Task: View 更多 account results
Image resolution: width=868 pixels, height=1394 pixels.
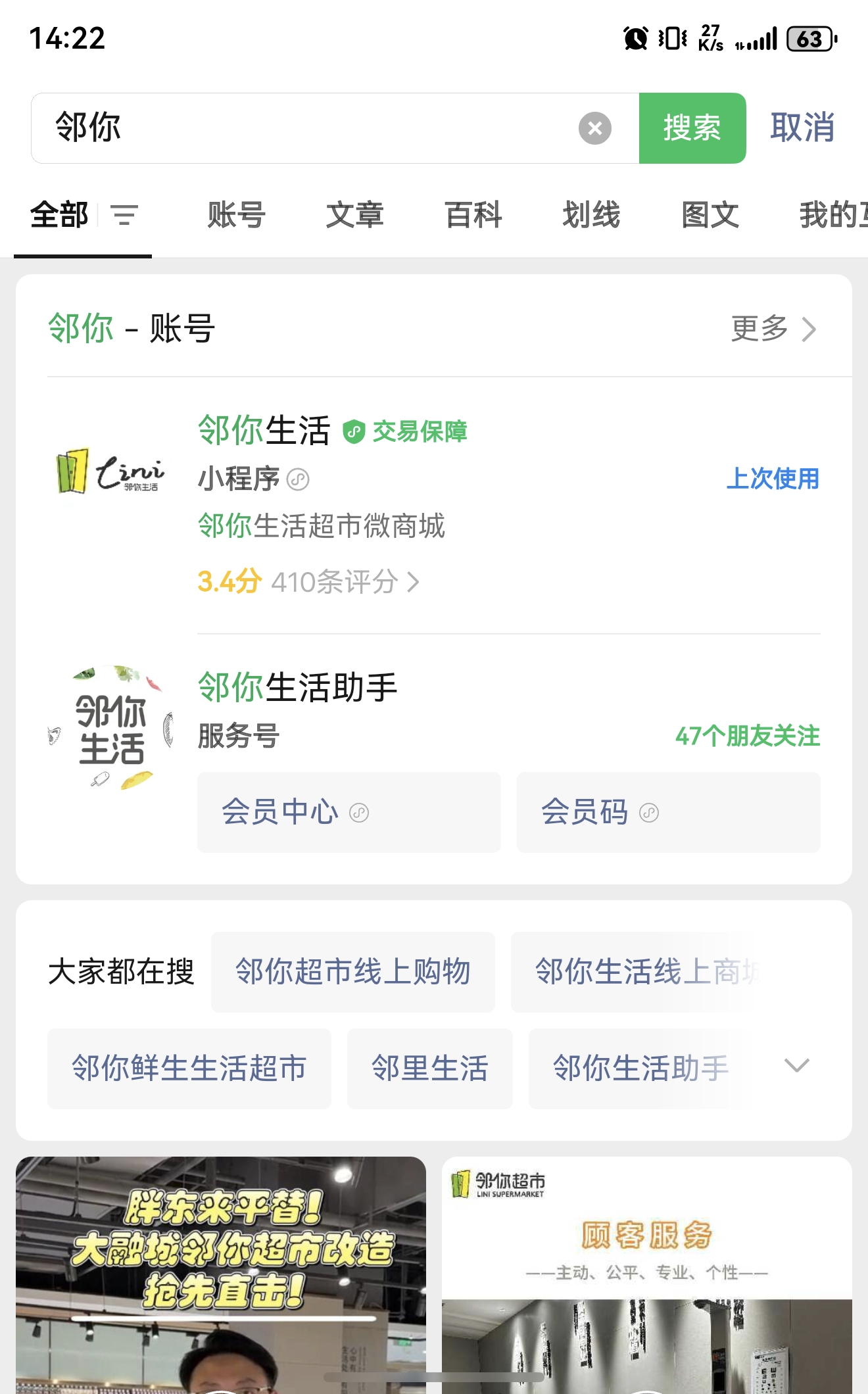Action: (x=773, y=329)
